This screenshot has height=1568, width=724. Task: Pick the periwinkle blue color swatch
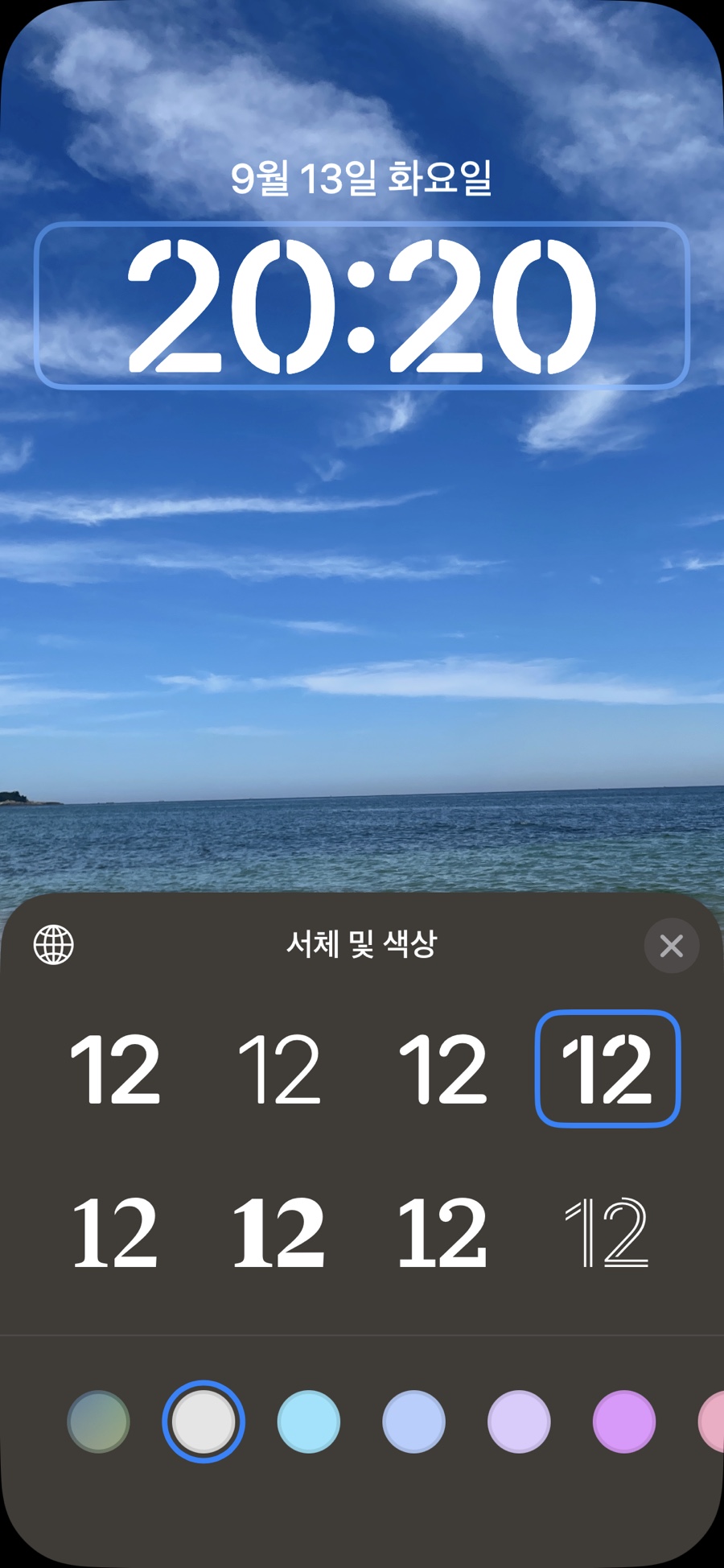(x=413, y=1422)
